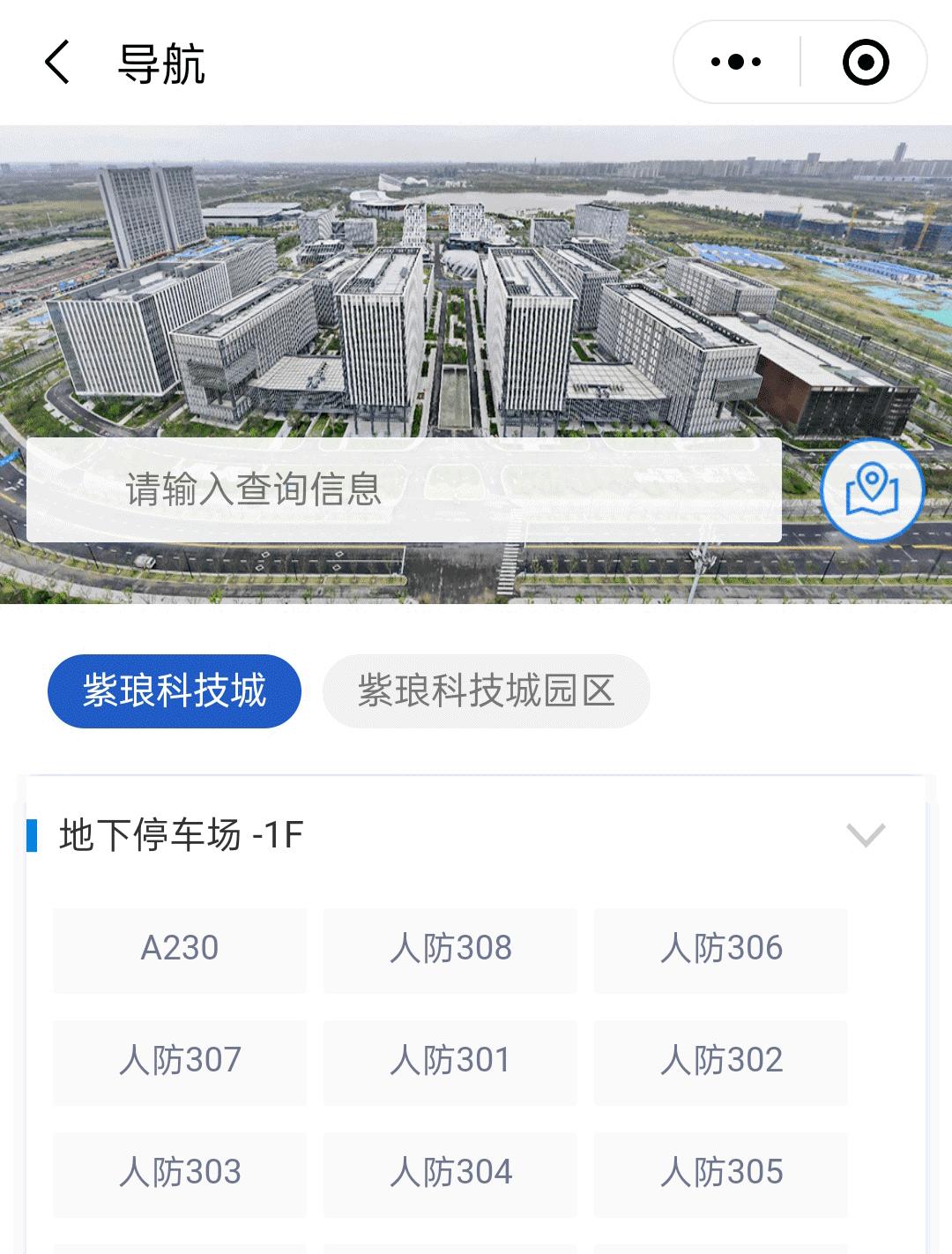Open the mini program more options menu

pyautogui.click(x=737, y=63)
